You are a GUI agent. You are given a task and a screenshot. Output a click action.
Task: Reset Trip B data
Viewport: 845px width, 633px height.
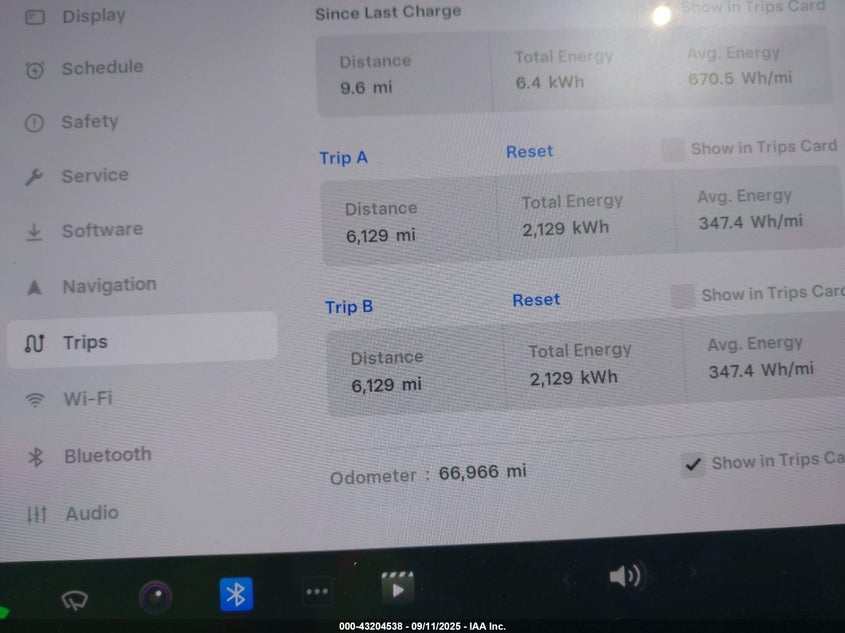536,300
